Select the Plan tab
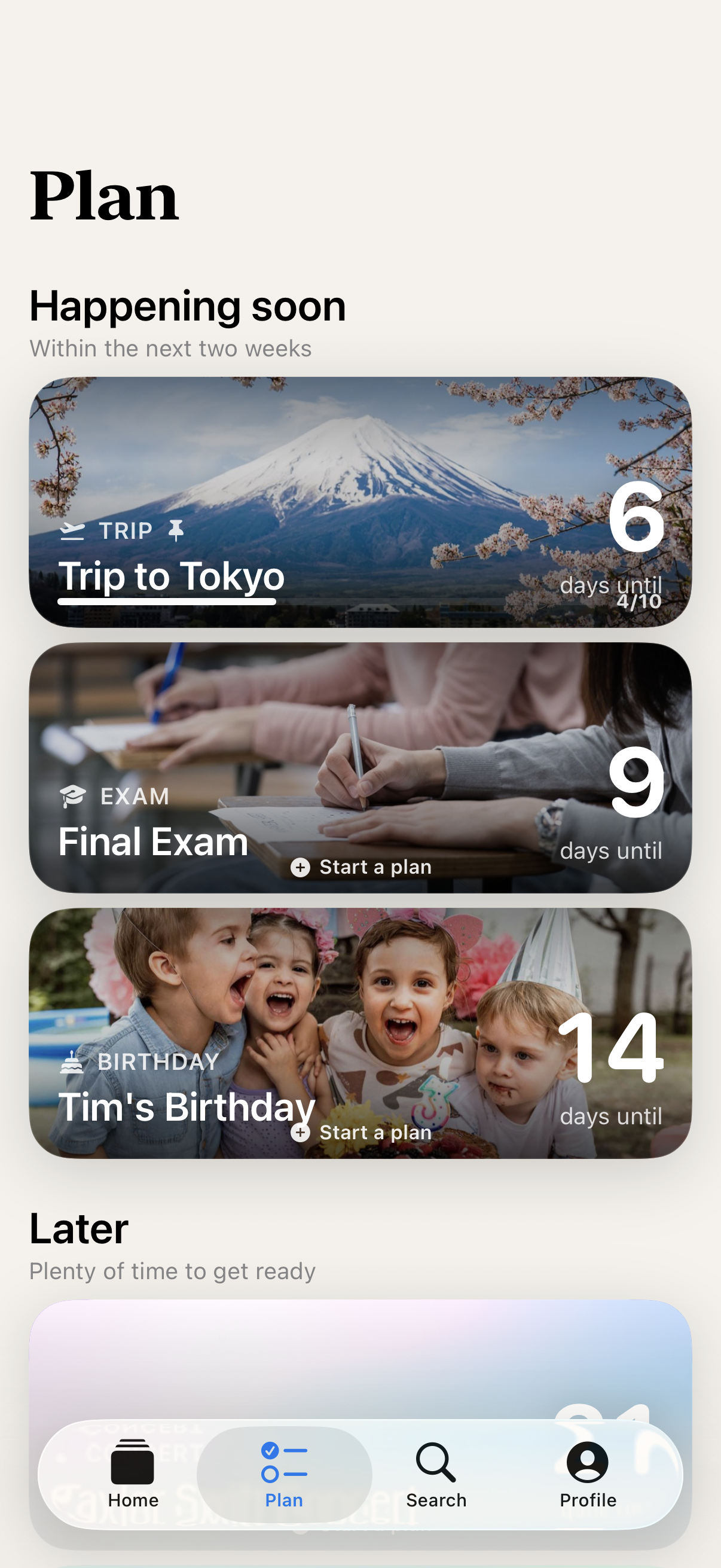721x1568 pixels. (284, 1473)
